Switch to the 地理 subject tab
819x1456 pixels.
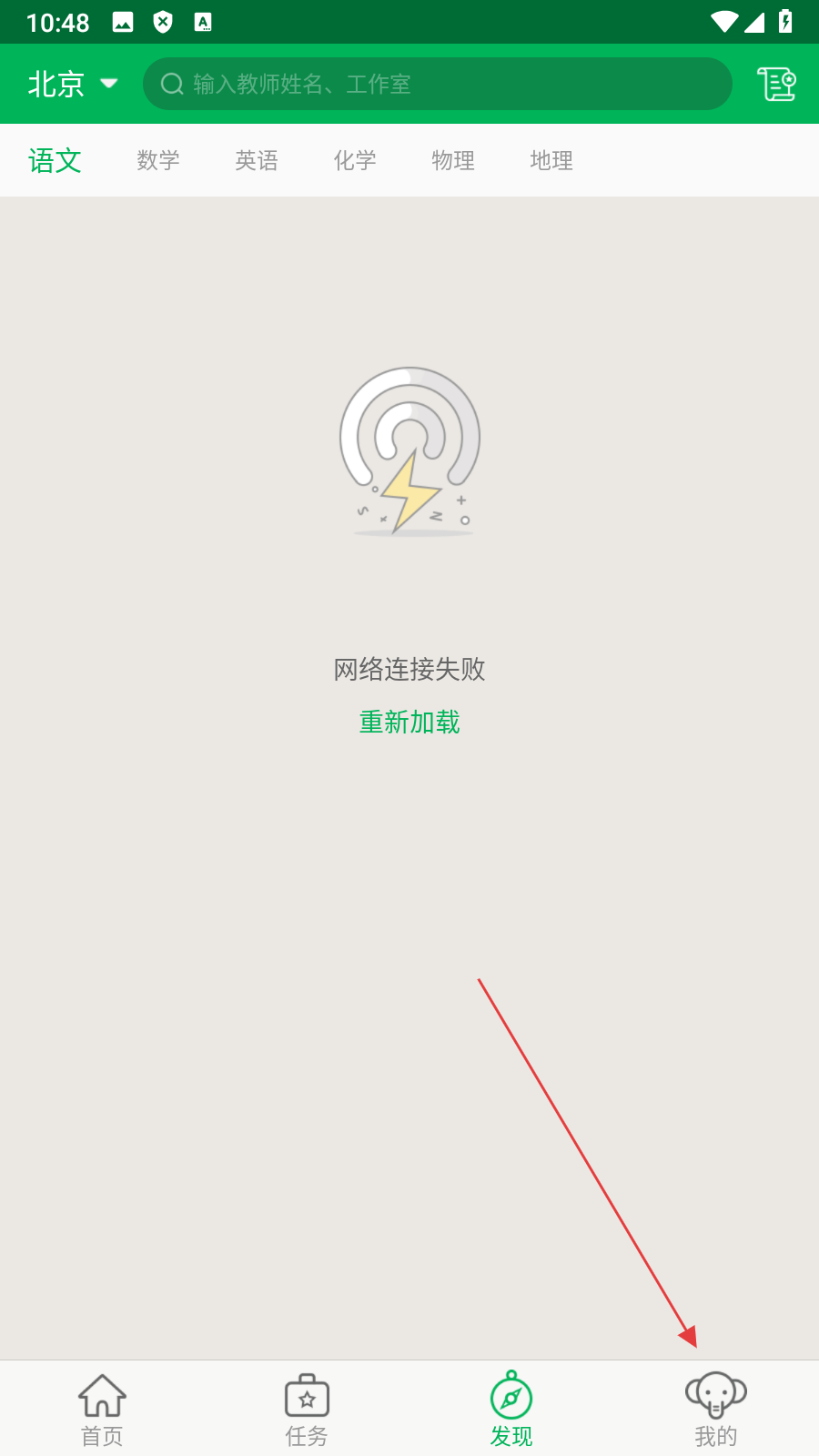551,160
